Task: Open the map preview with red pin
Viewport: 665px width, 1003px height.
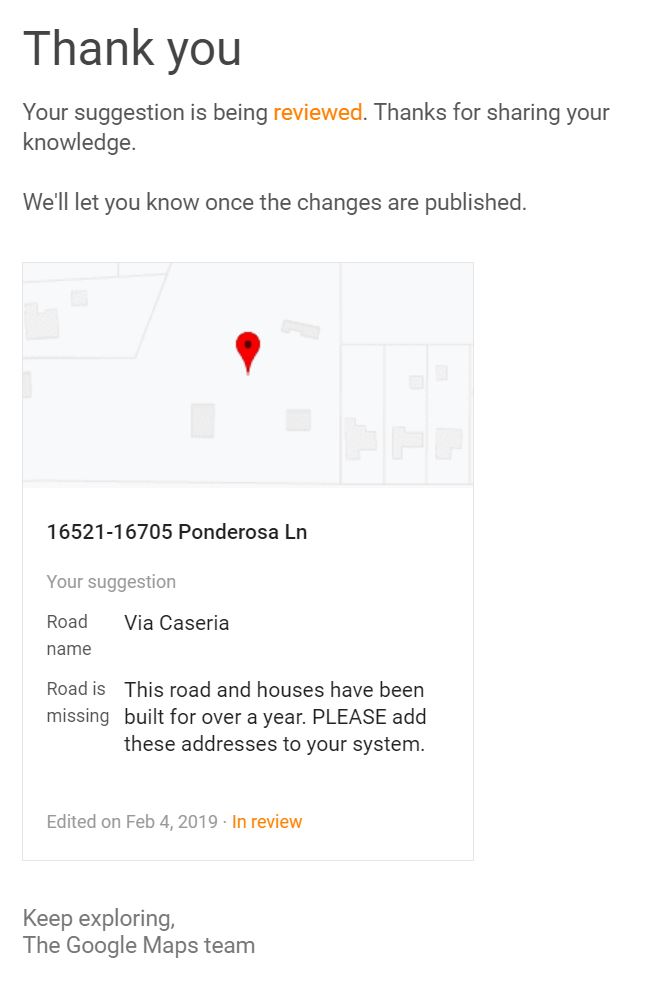Action: coord(248,374)
